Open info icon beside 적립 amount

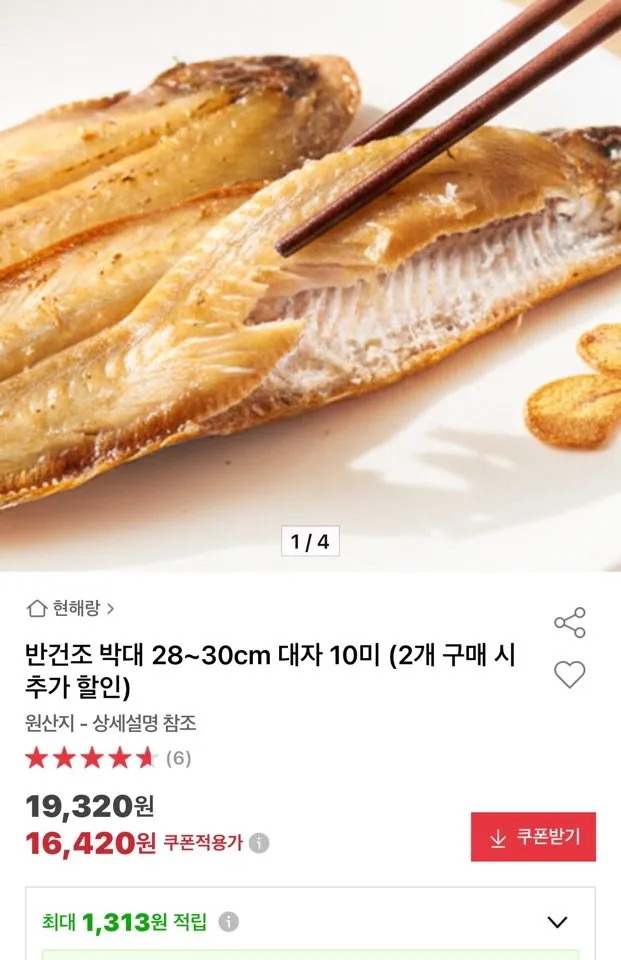(229, 921)
